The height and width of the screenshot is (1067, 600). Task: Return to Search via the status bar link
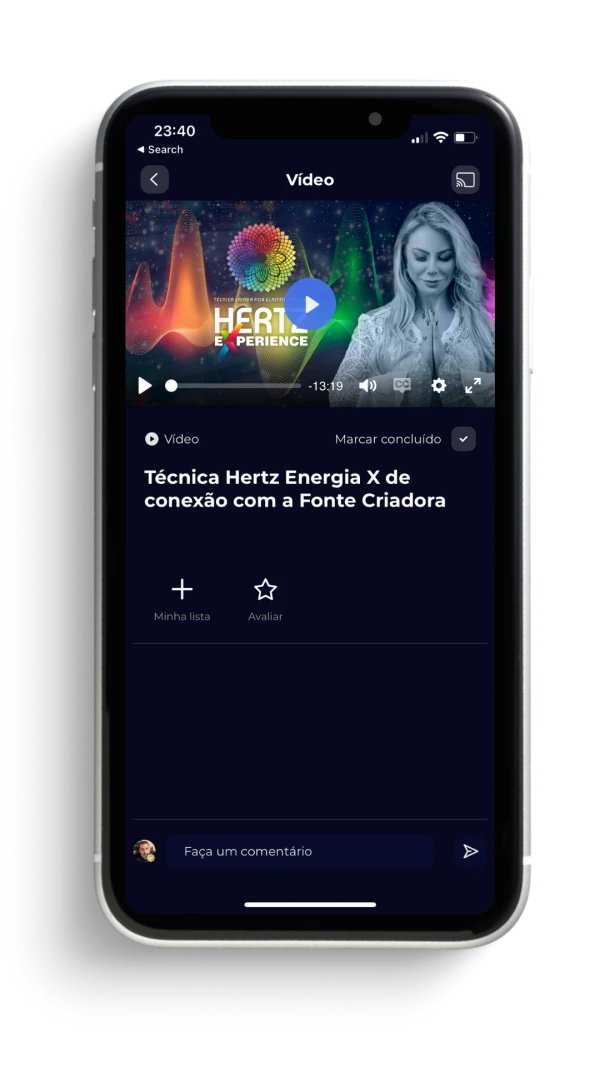click(161, 150)
